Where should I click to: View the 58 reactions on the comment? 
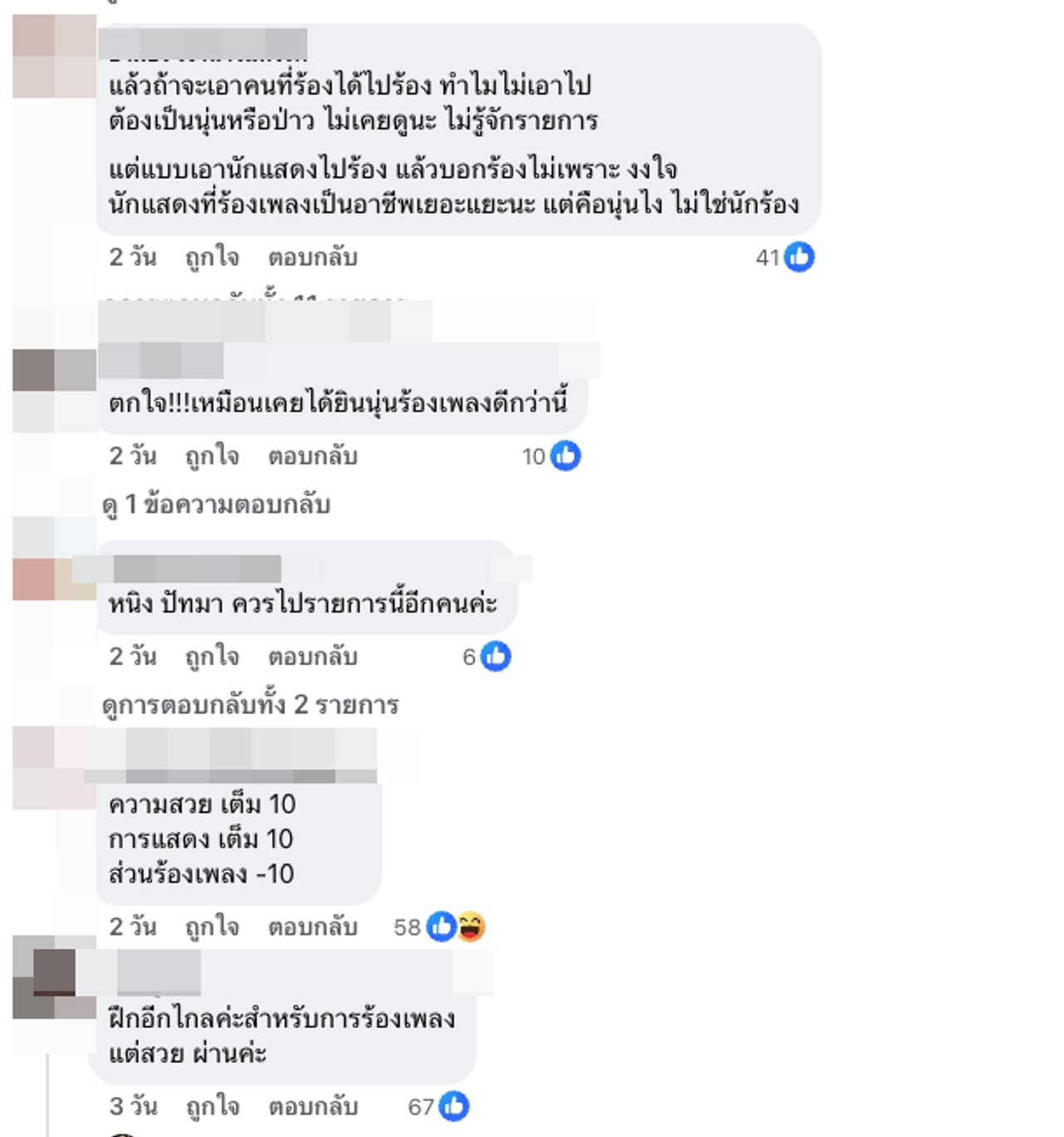click(440, 927)
